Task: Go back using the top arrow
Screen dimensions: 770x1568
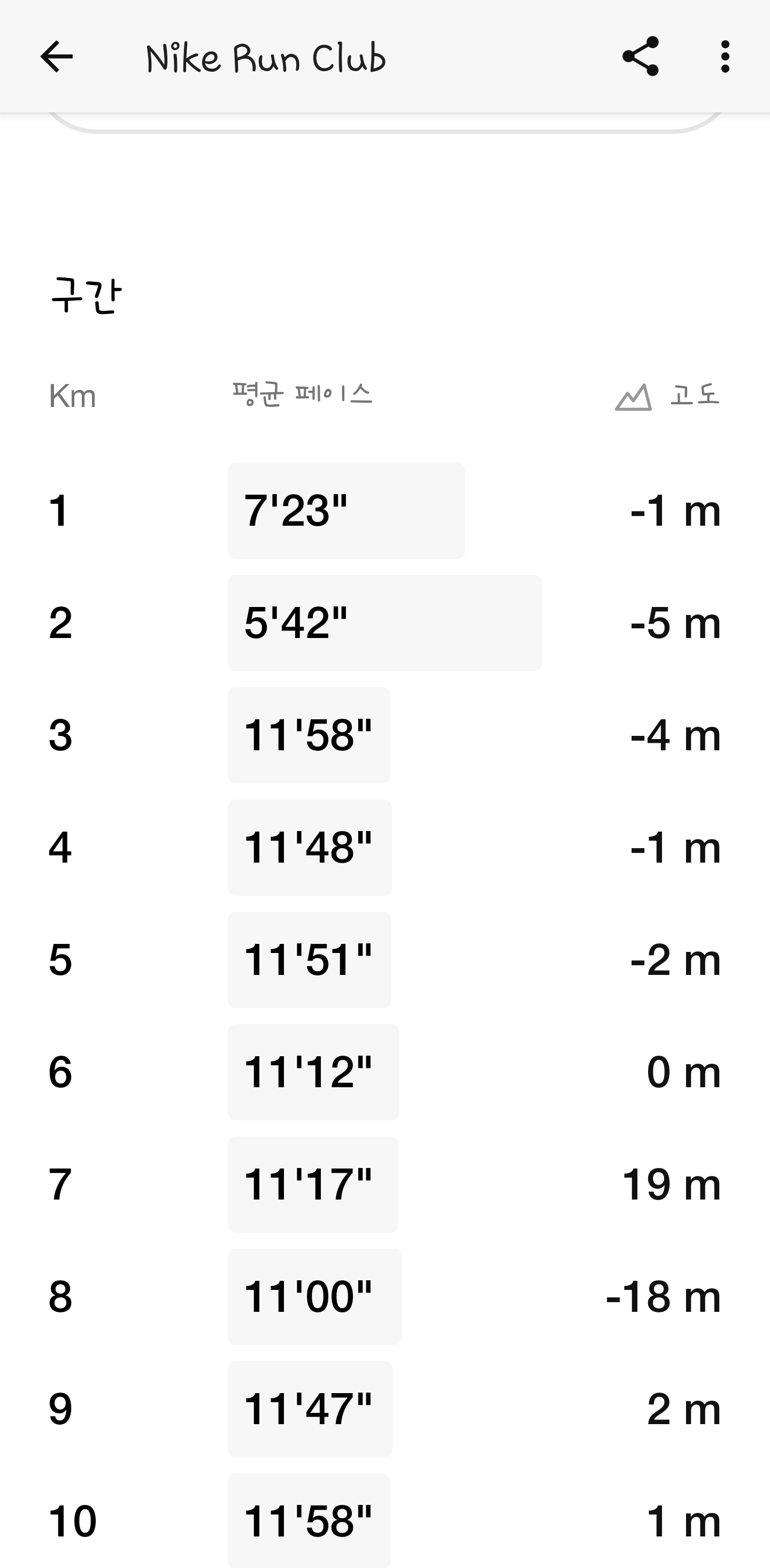Action: (x=57, y=57)
